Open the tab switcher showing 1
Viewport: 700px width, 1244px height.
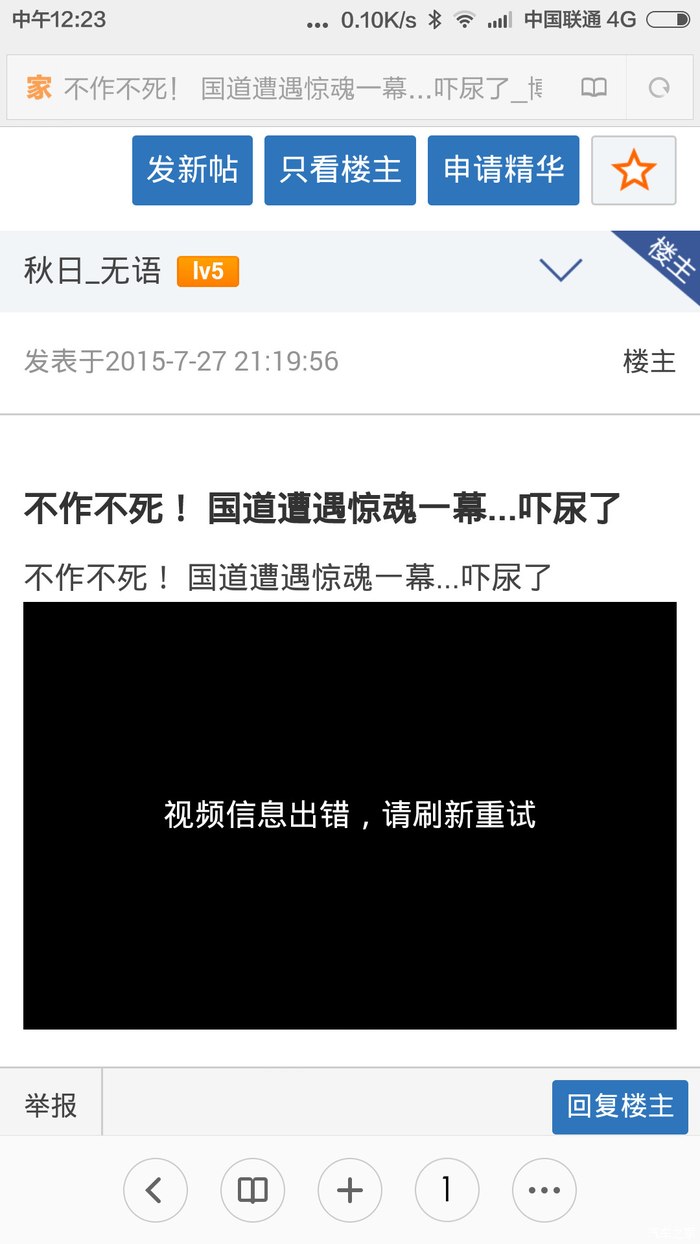tap(447, 1190)
